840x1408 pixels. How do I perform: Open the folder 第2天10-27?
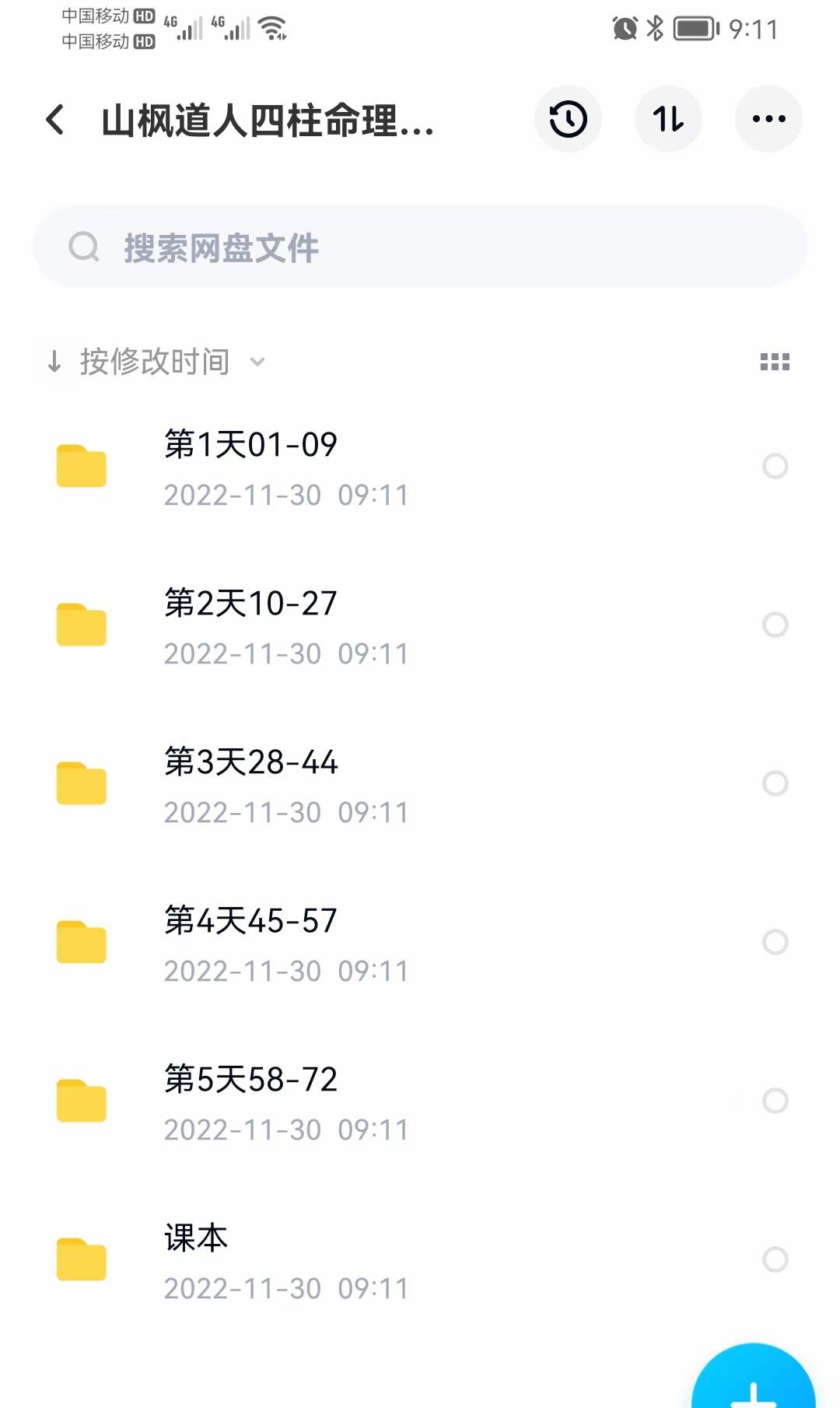pyautogui.click(x=250, y=625)
